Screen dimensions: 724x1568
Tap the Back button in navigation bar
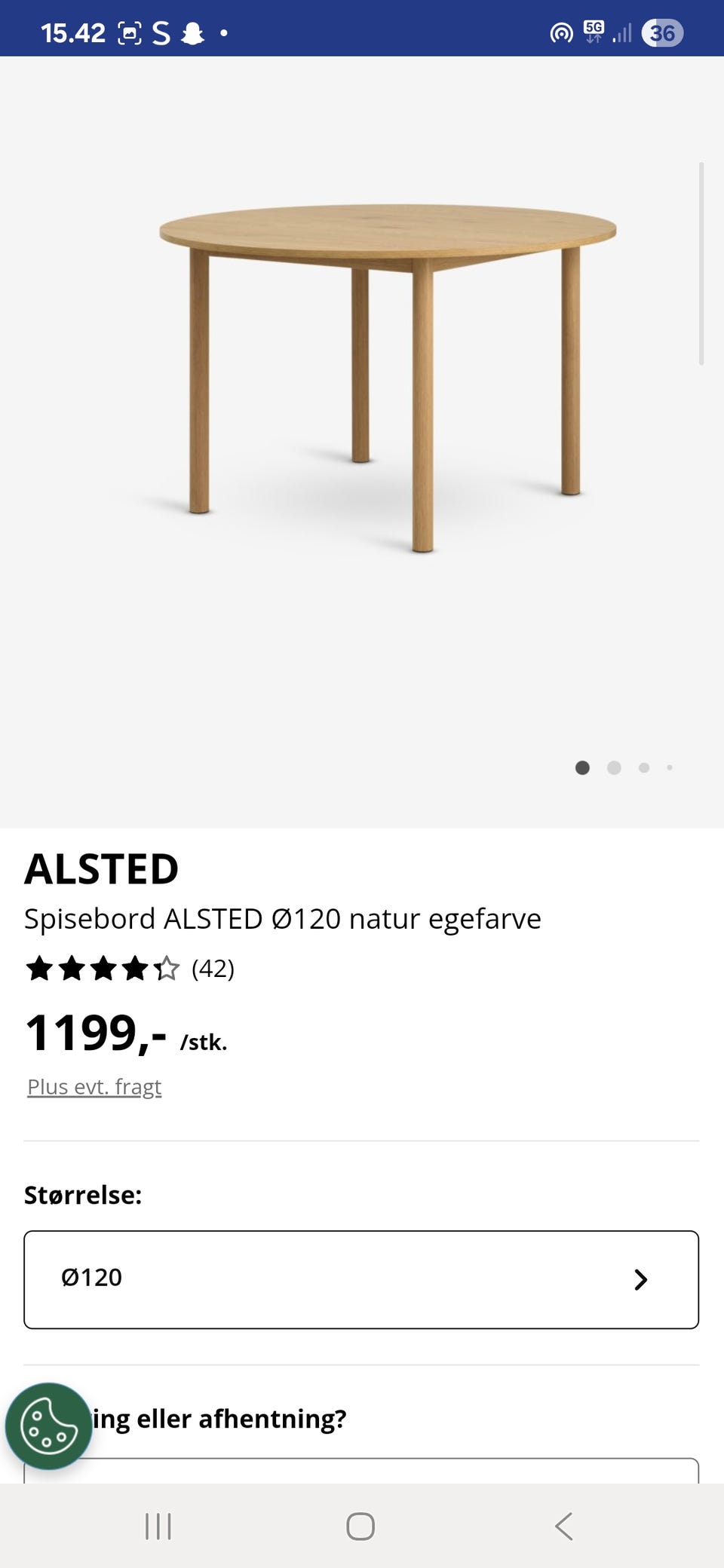click(563, 1528)
